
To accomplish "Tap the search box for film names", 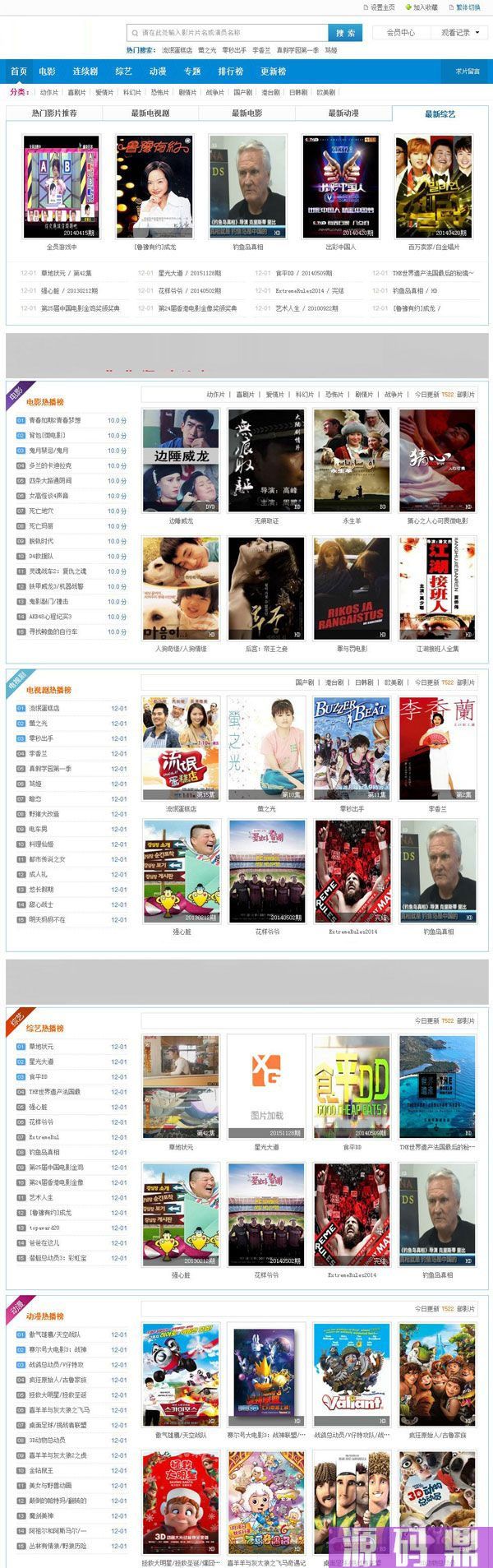I will tap(228, 33).
